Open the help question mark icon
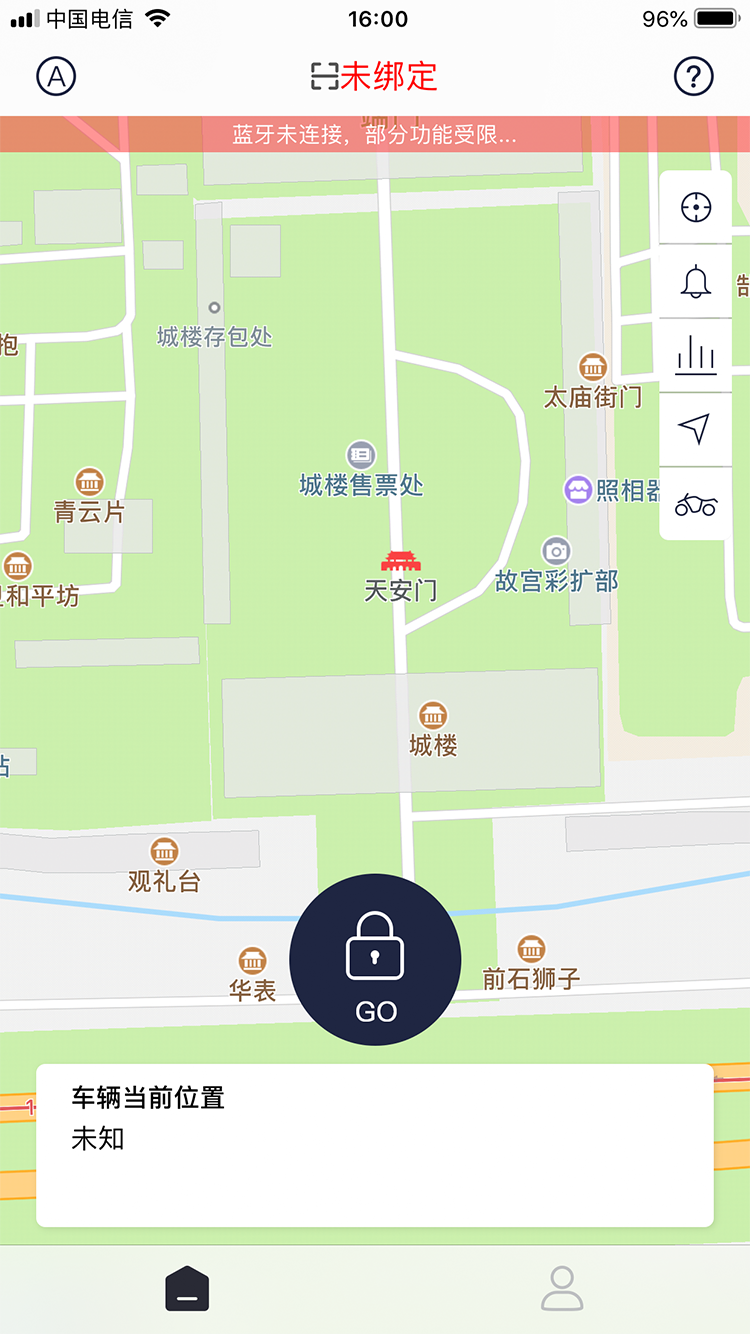Screen dimensions: 750x1334 point(693,76)
